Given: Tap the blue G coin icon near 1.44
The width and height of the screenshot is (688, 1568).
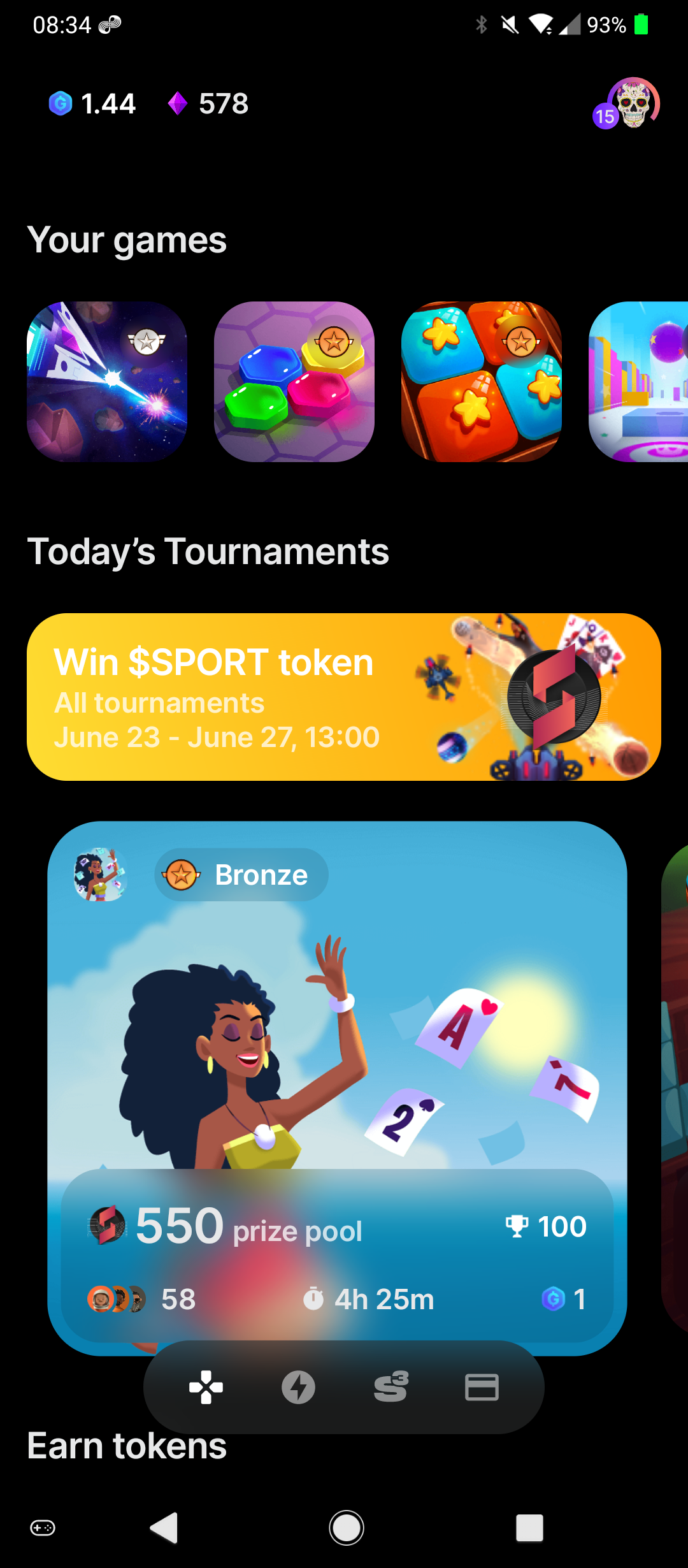Looking at the screenshot, I should point(61,104).
